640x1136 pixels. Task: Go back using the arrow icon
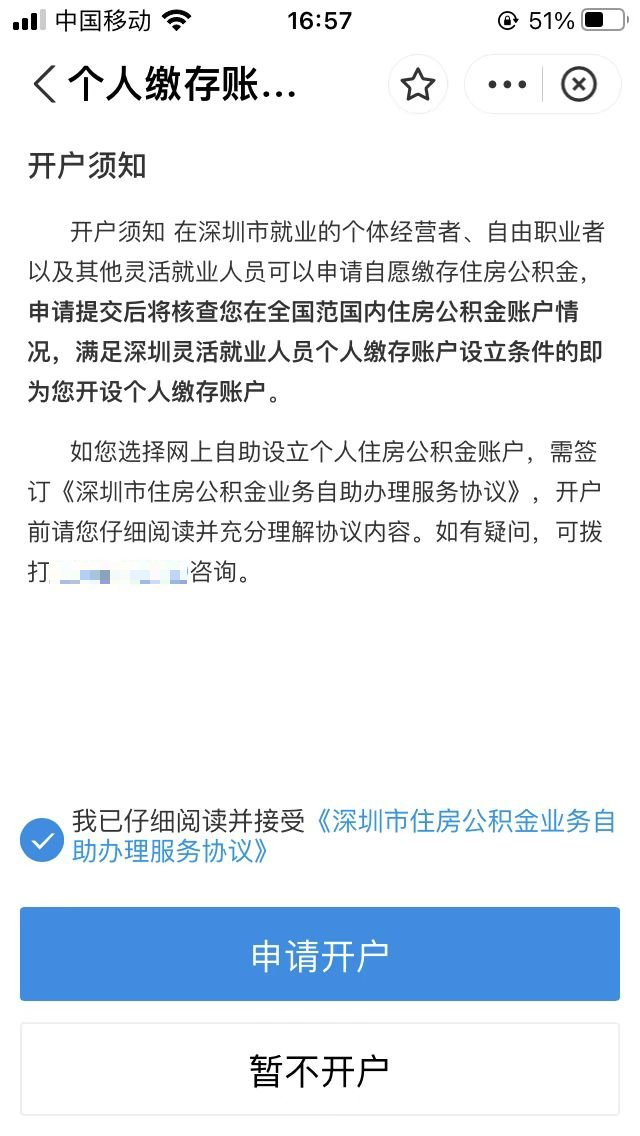coord(44,85)
